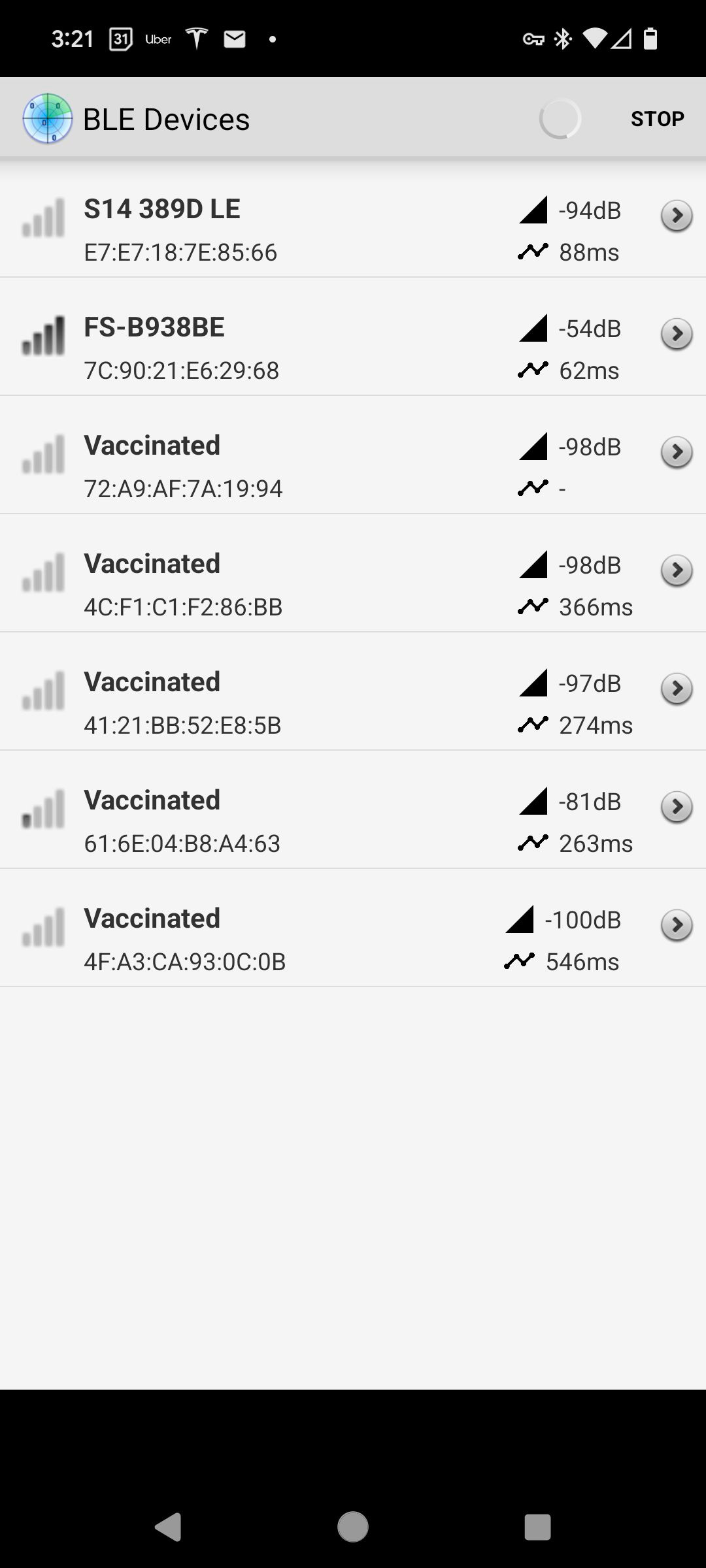Select the FS-B938BE device
Screen dimensions: 706x1568
pos(353,348)
